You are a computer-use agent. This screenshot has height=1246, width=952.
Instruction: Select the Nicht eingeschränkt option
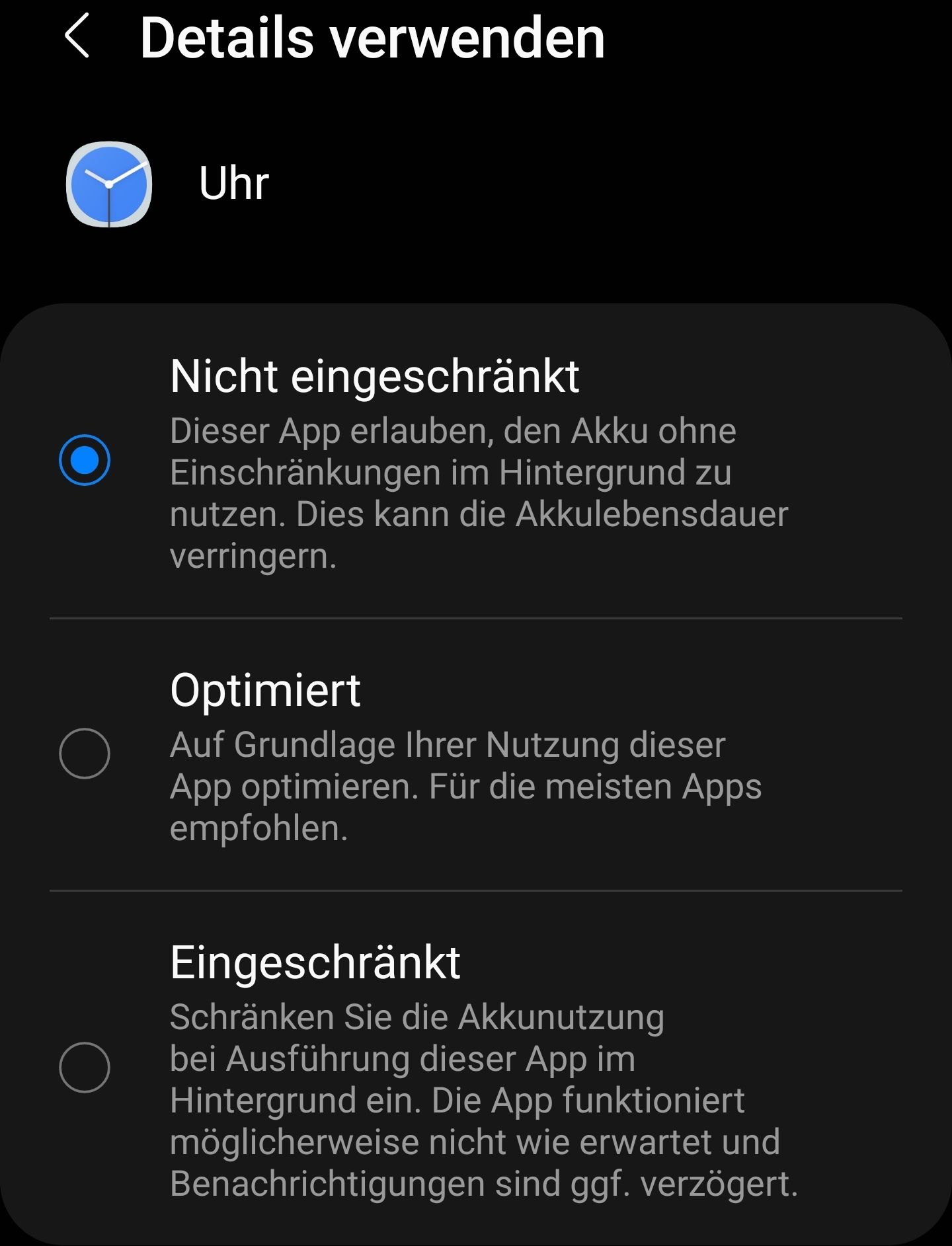coord(85,460)
